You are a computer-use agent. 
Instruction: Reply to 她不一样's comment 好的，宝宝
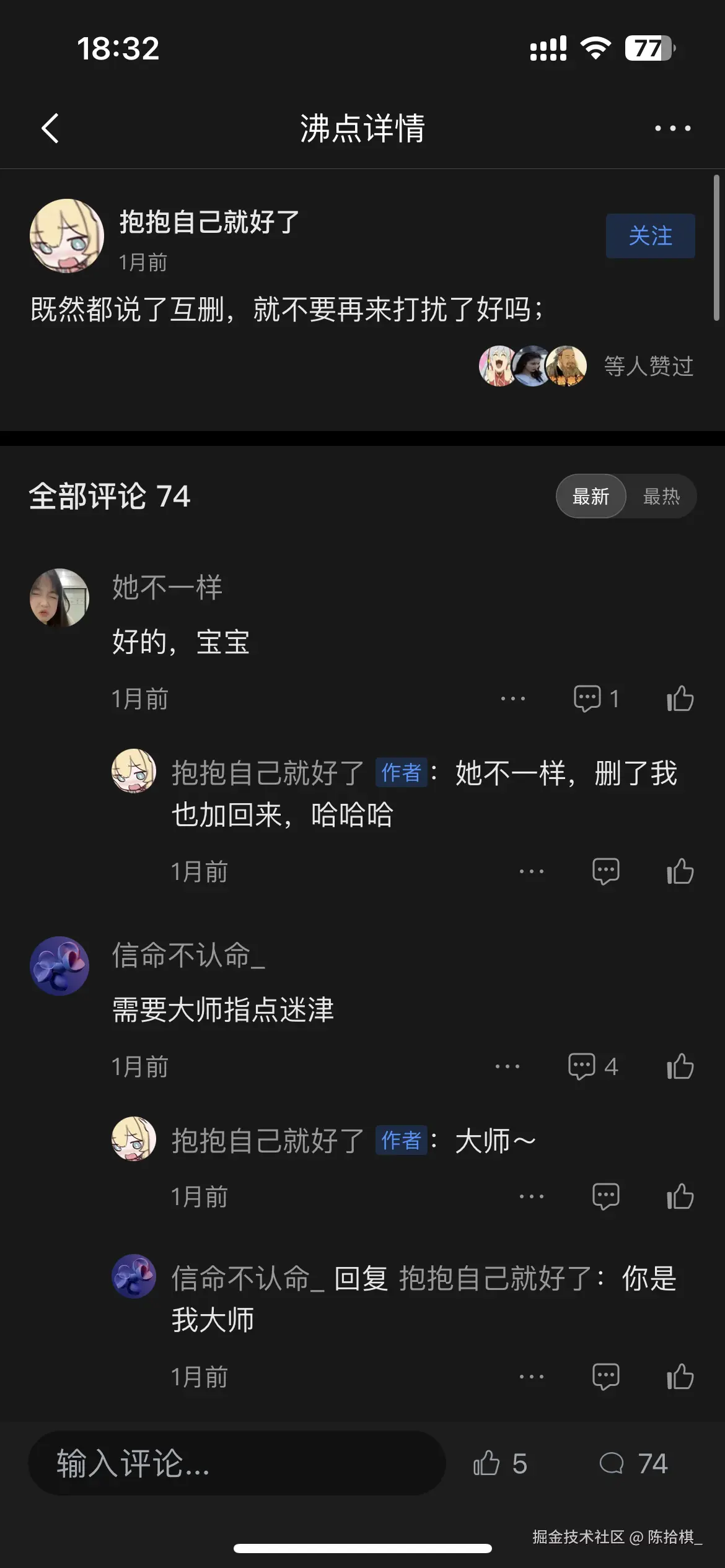594,699
